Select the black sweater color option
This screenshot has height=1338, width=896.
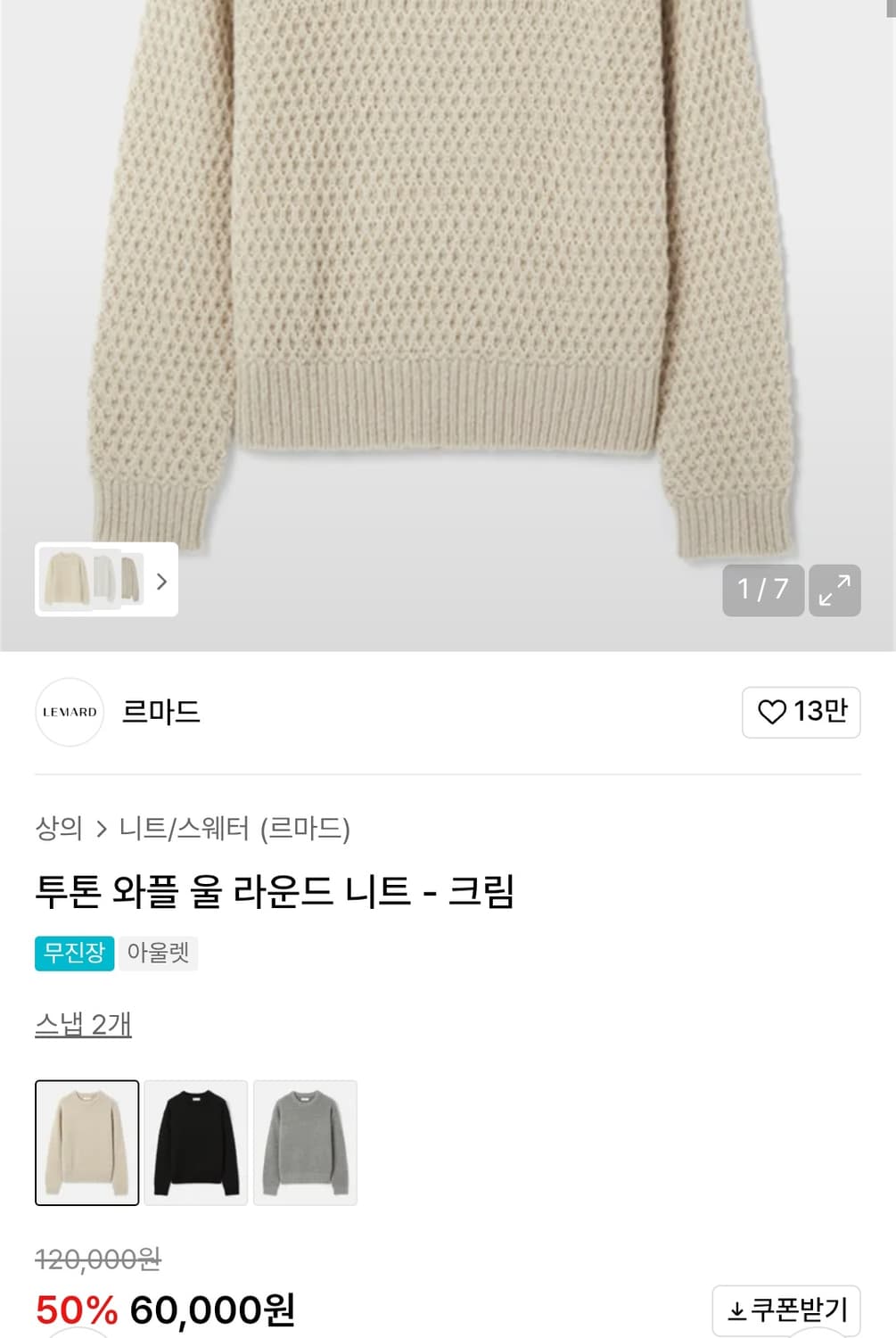pos(195,1143)
